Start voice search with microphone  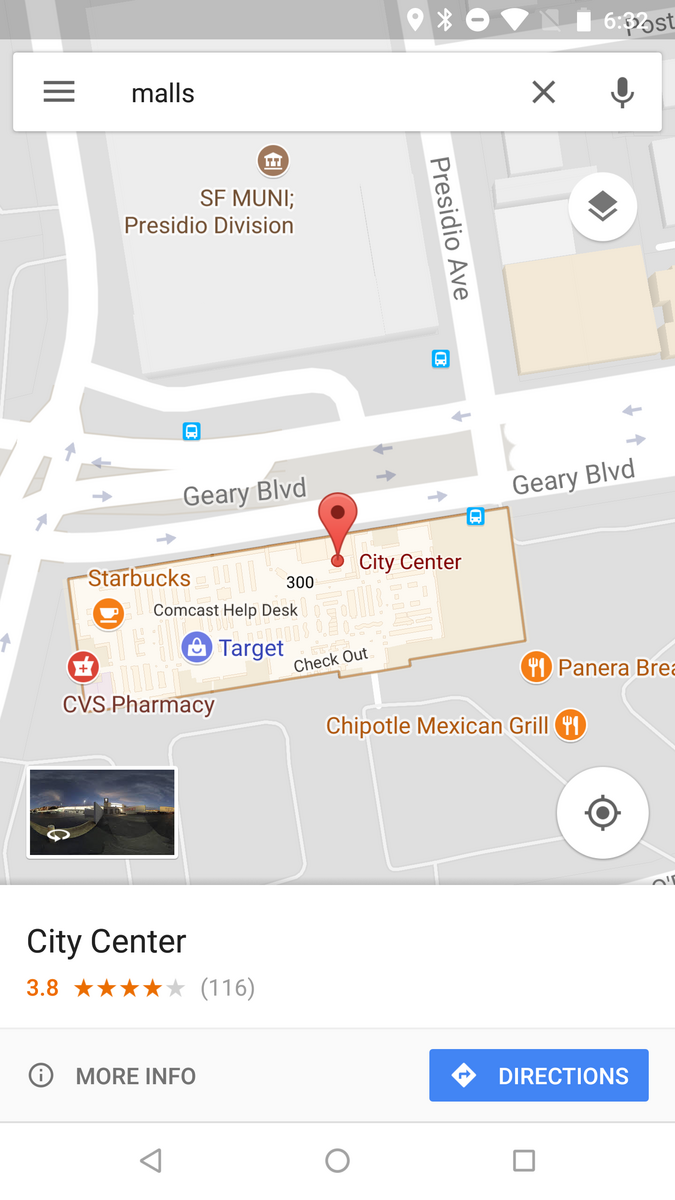click(x=622, y=92)
